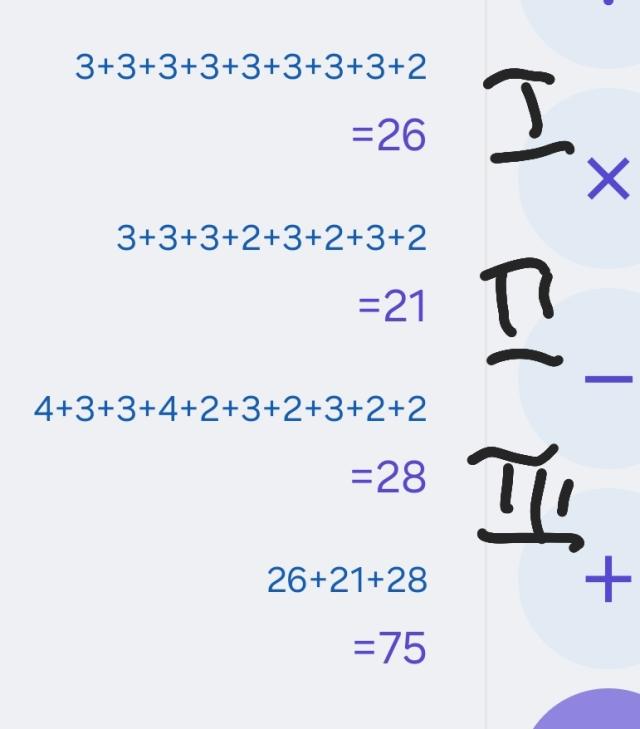Select the history result =21
Viewport: 640px width, 729px height.
392,306
